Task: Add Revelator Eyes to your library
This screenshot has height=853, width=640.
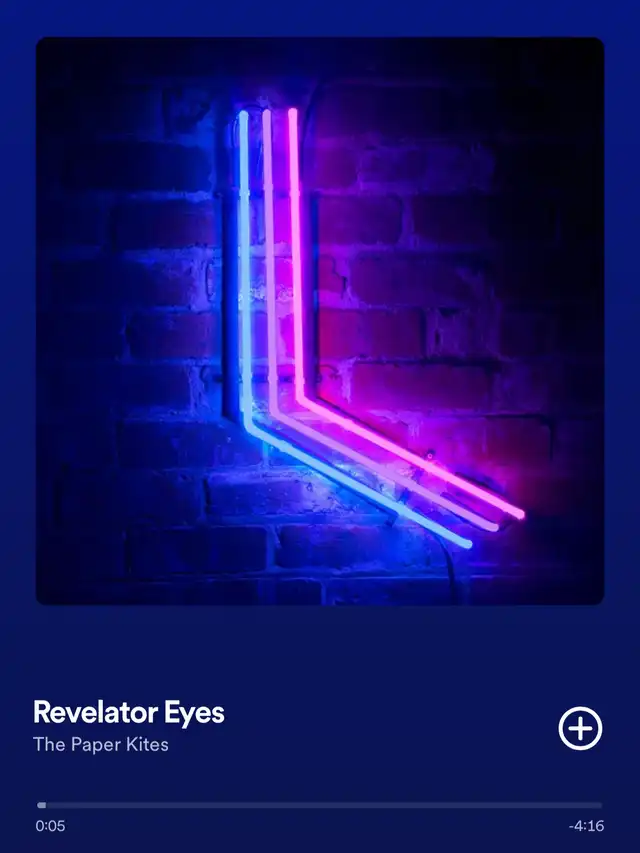Action: click(580, 728)
